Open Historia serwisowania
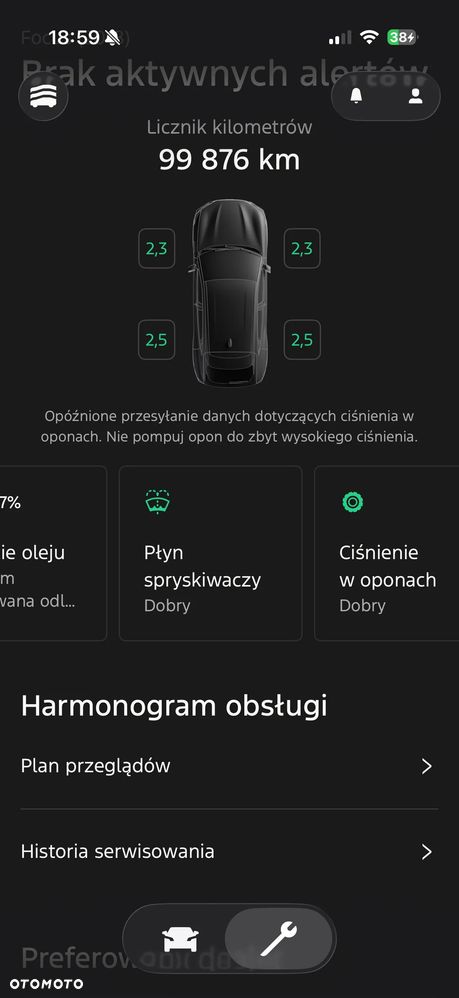 click(229, 852)
